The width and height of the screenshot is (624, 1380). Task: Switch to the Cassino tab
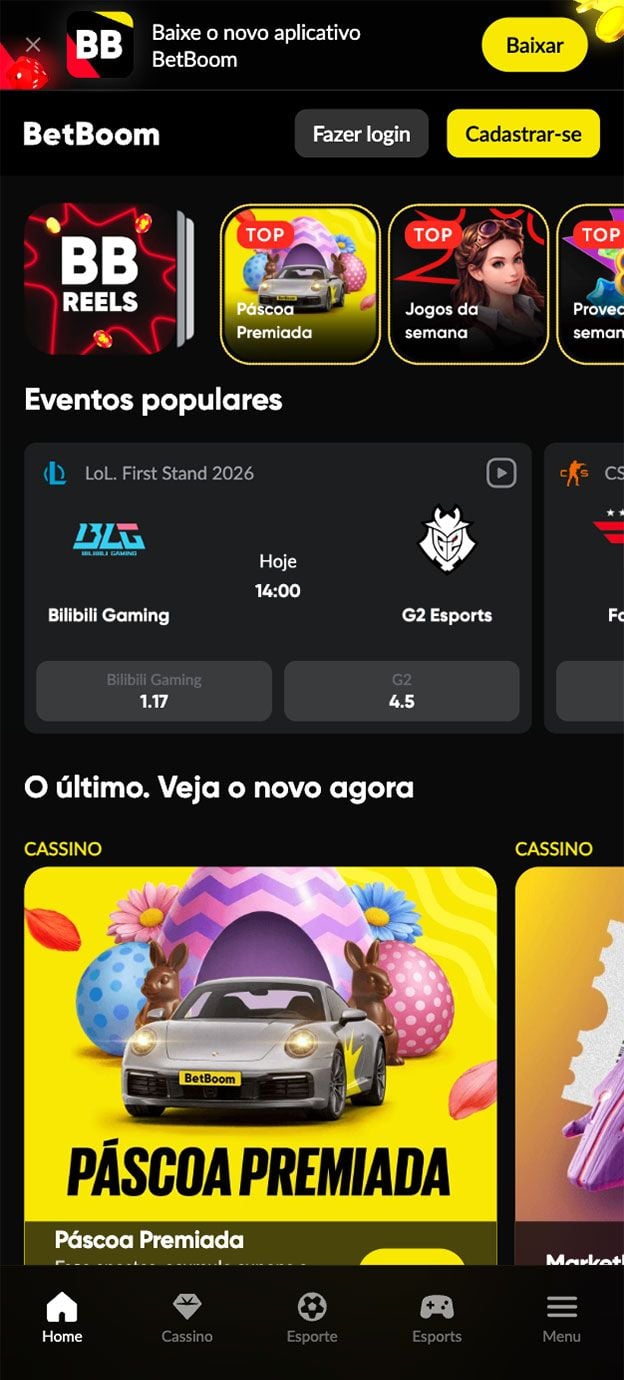click(x=187, y=1317)
